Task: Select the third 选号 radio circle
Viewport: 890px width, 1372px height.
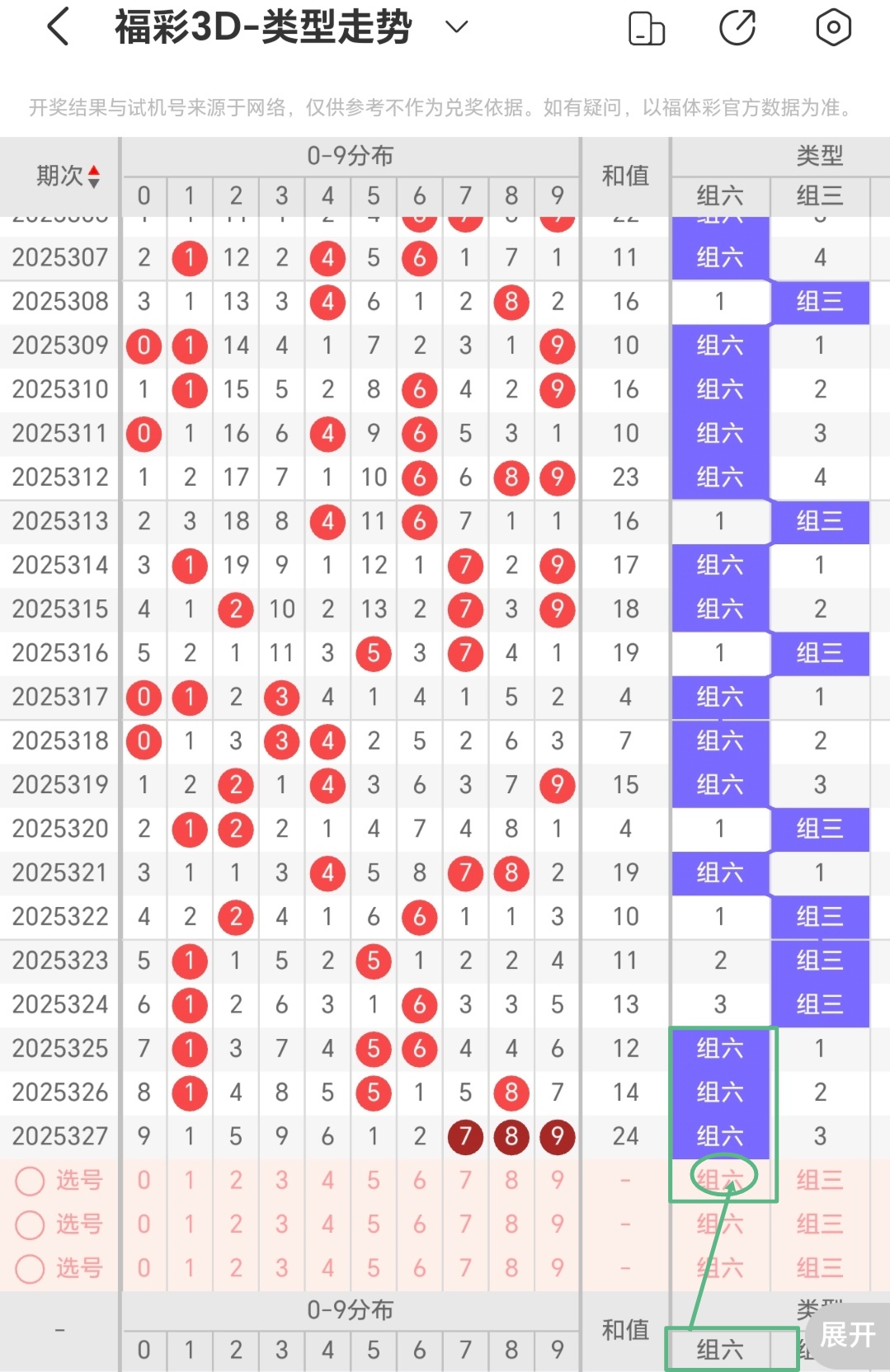Action: [31, 1268]
